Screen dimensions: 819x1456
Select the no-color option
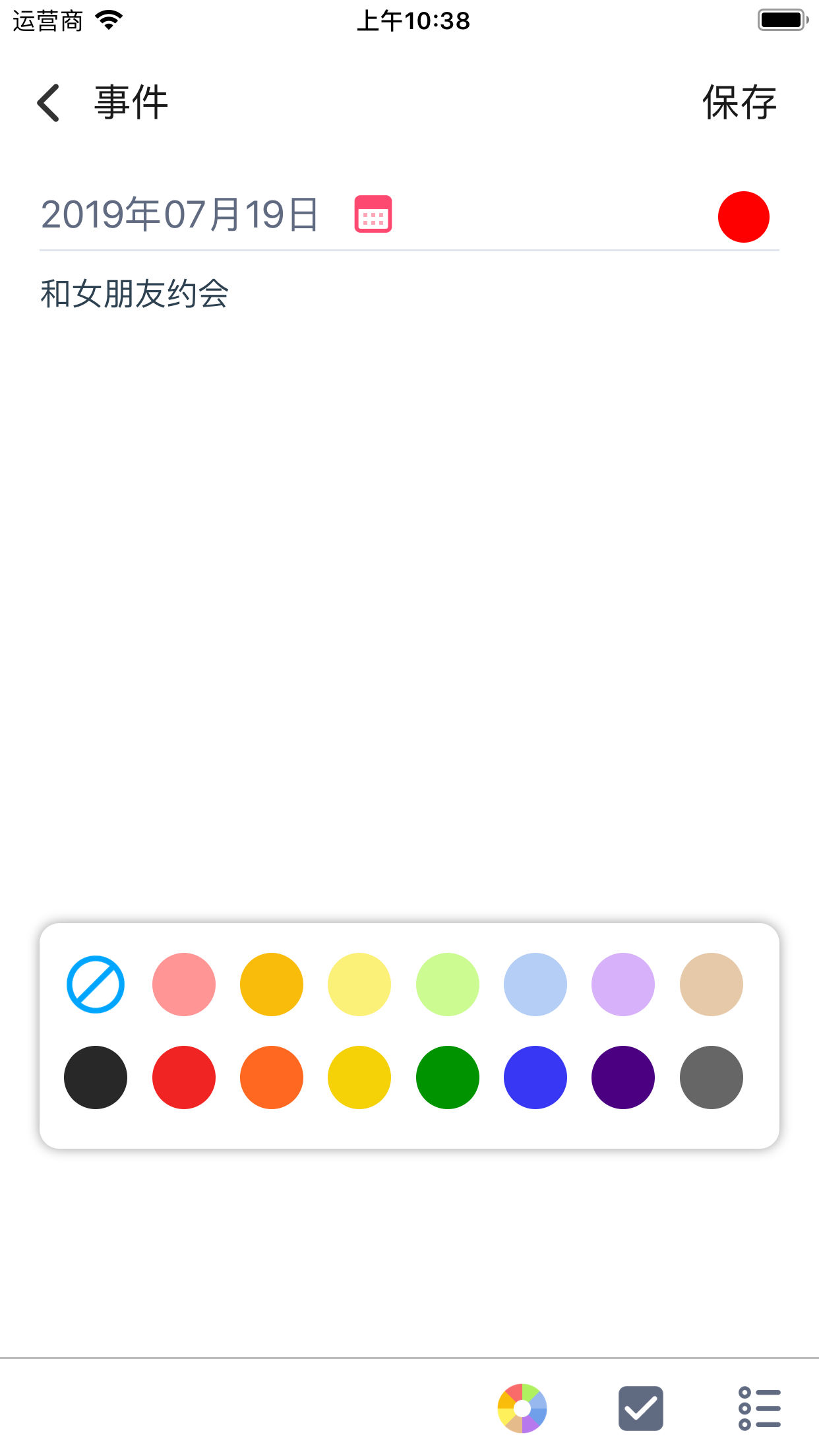point(96,985)
